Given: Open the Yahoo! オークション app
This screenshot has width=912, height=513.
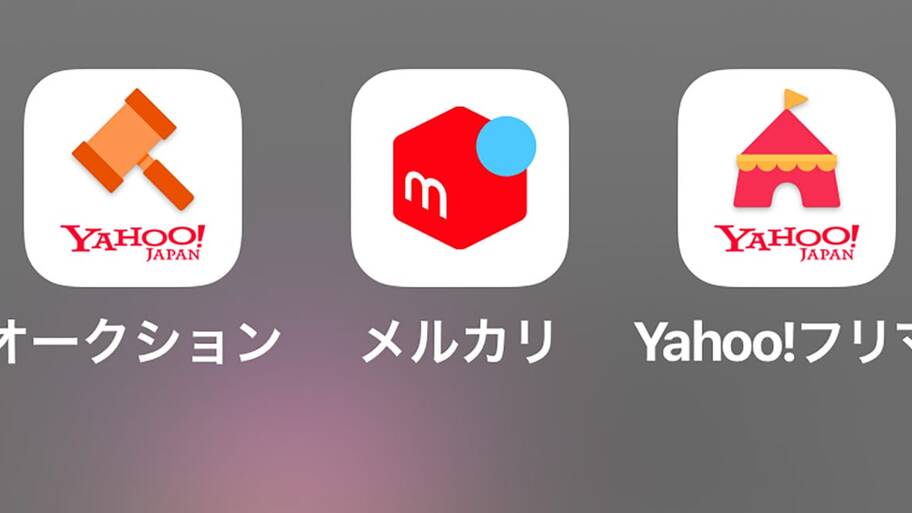Looking at the screenshot, I should point(132,178).
